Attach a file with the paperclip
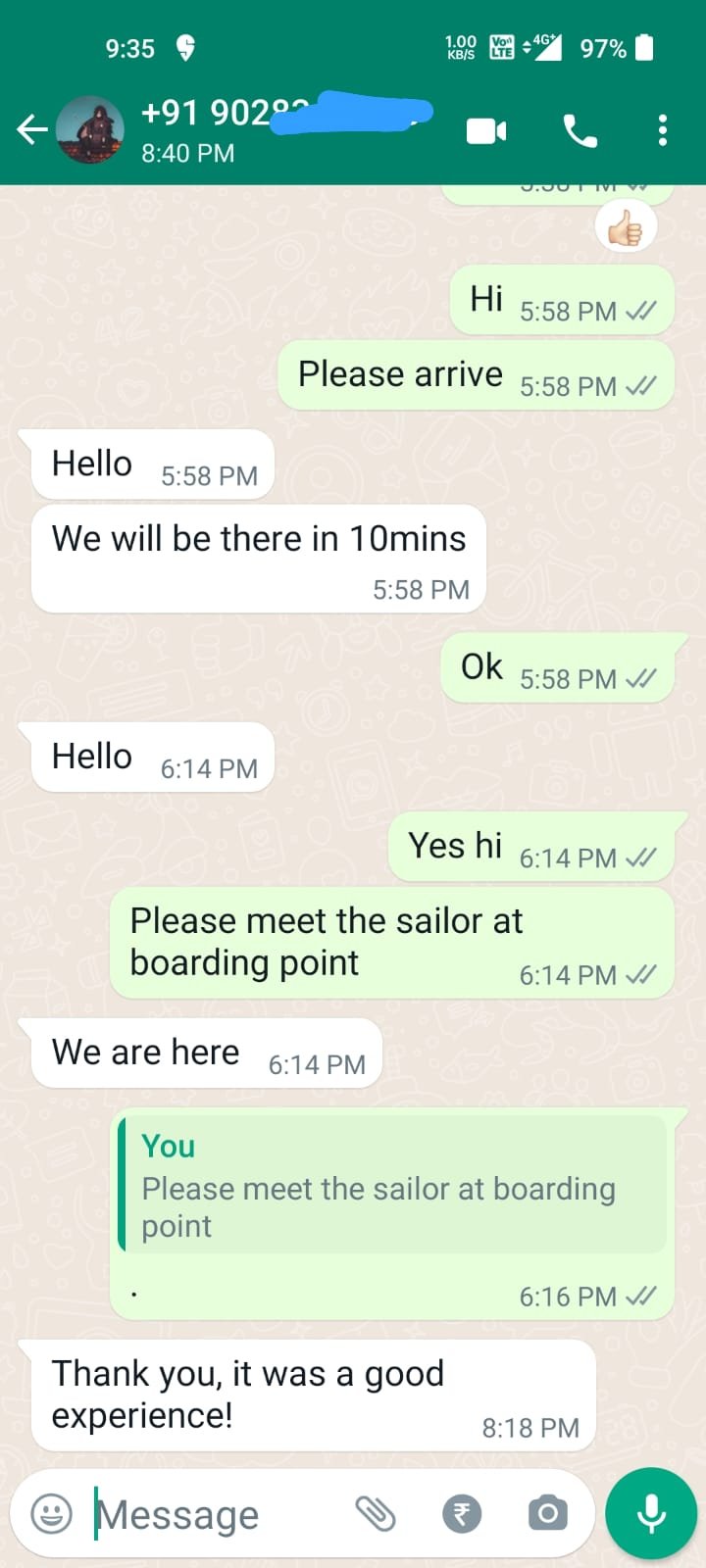The image size is (706, 1568). click(375, 1514)
